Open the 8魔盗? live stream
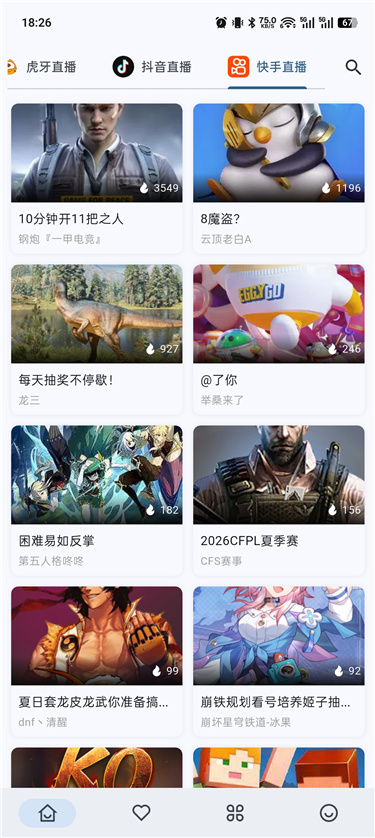375x838 pixels. (x=279, y=179)
